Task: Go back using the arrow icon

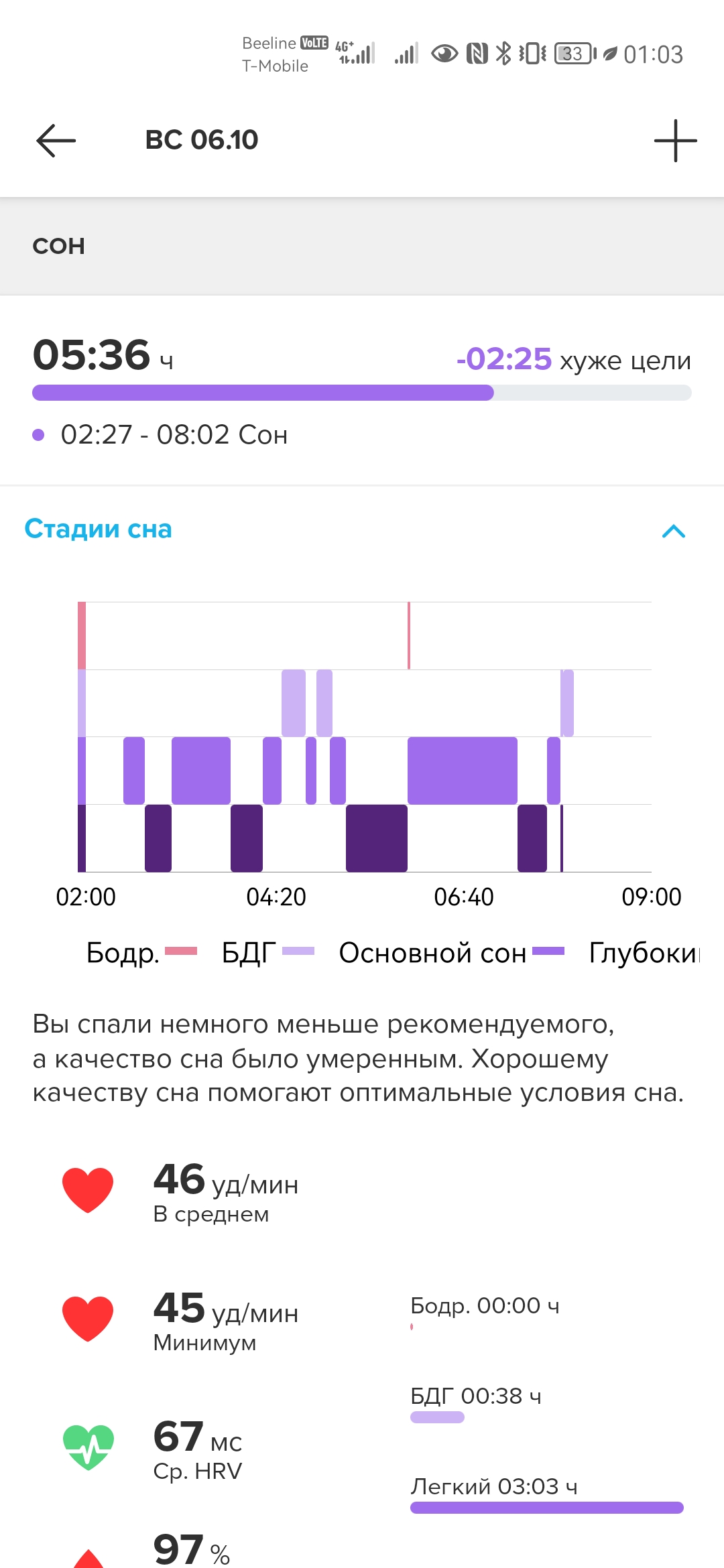Action: pyautogui.click(x=56, y=141)
